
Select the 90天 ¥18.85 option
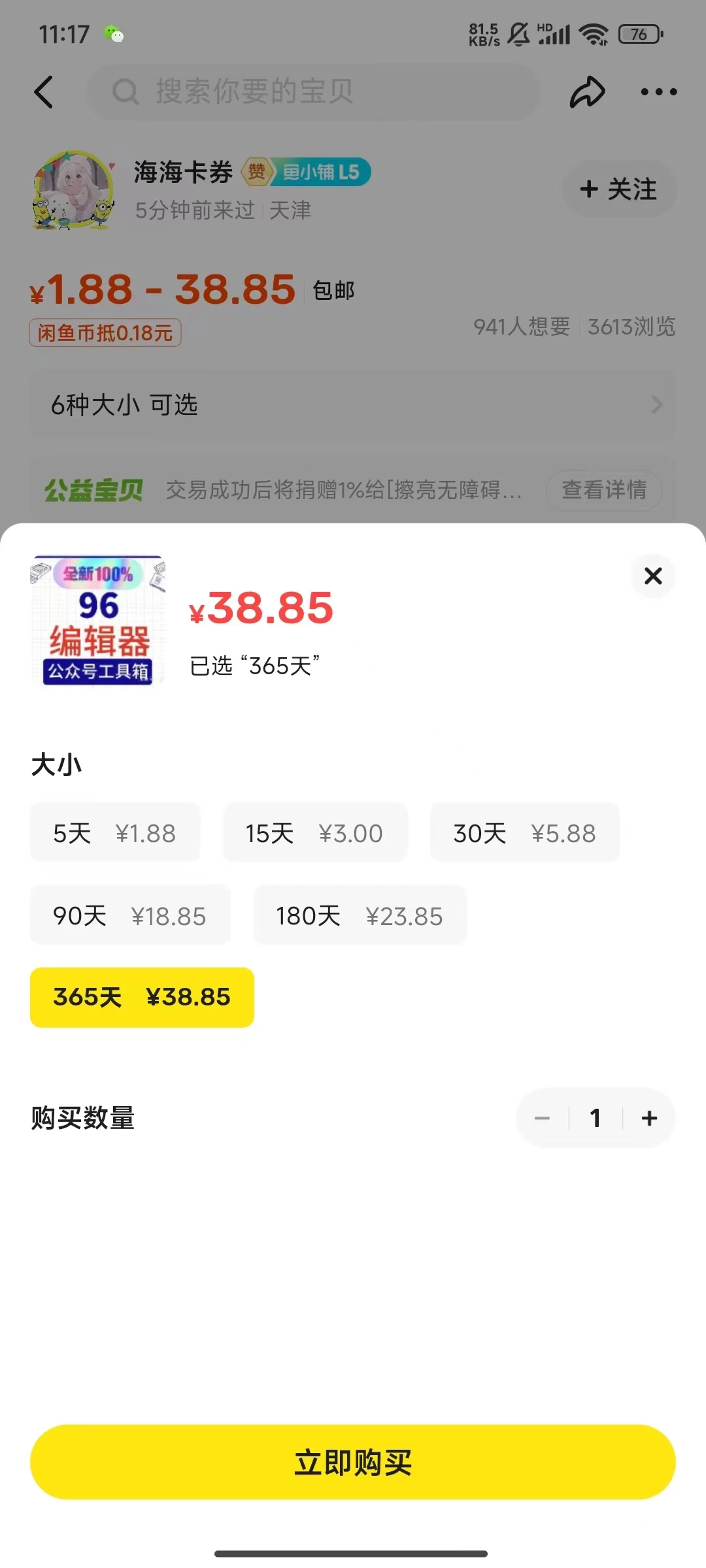click(x=130, y=915)
